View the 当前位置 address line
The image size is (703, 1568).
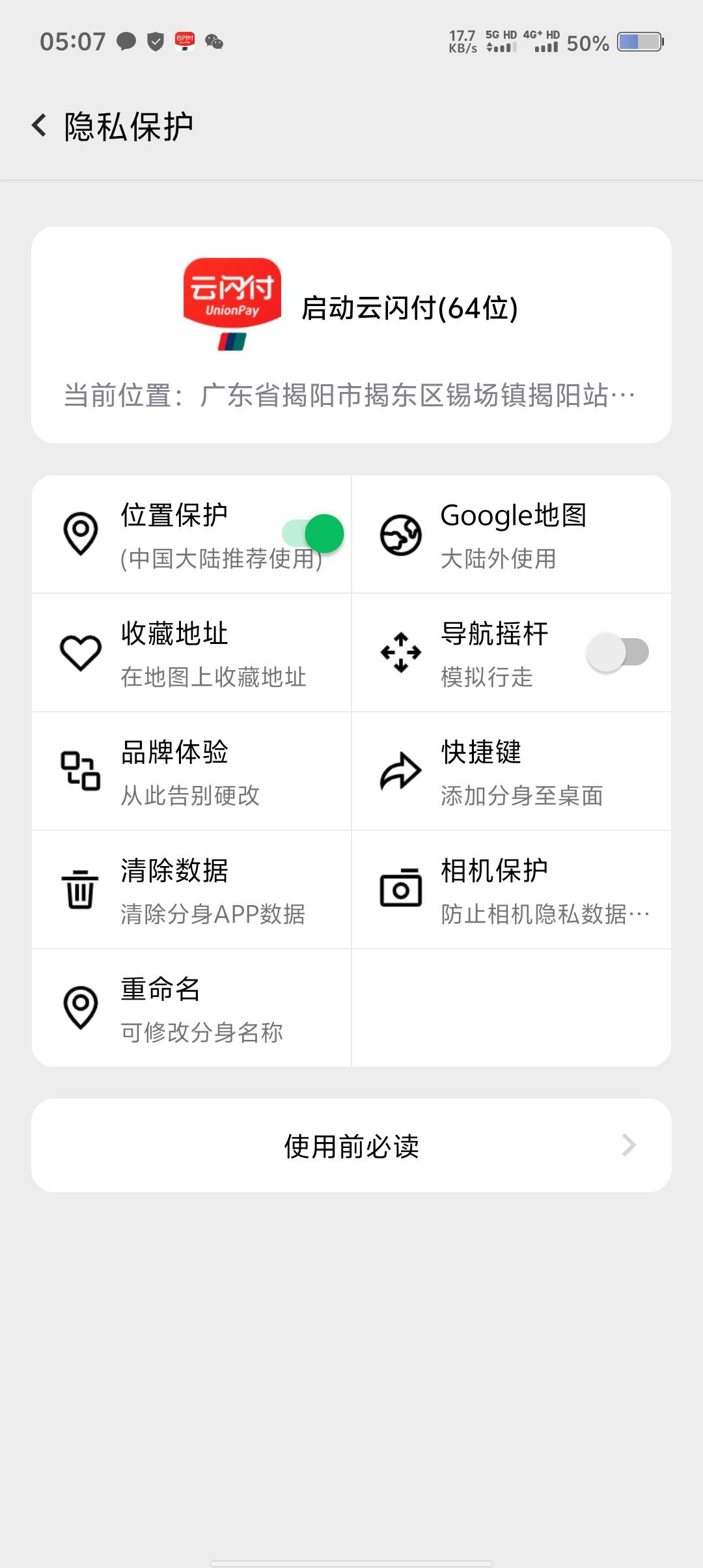[x=350, y=395]
